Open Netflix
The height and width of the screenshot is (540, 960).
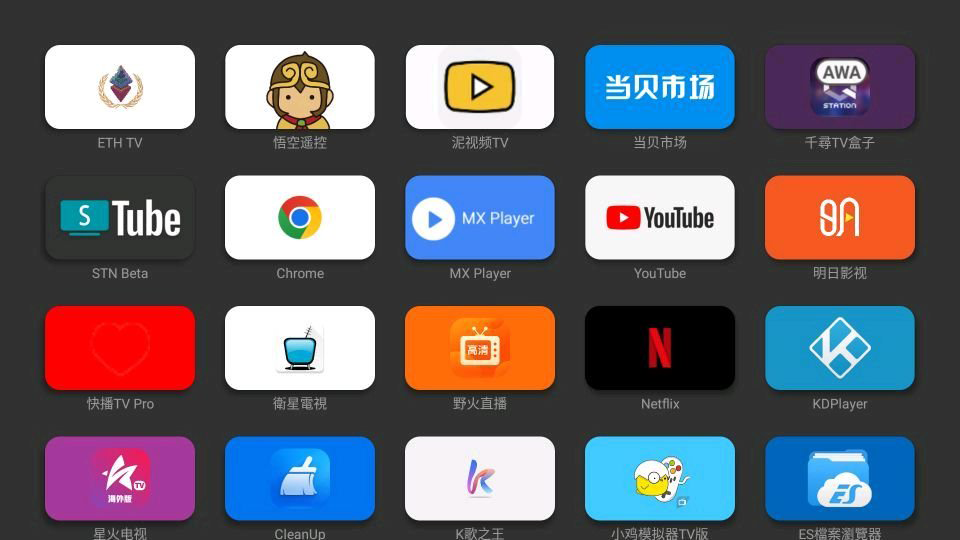(x=660, y=348)
